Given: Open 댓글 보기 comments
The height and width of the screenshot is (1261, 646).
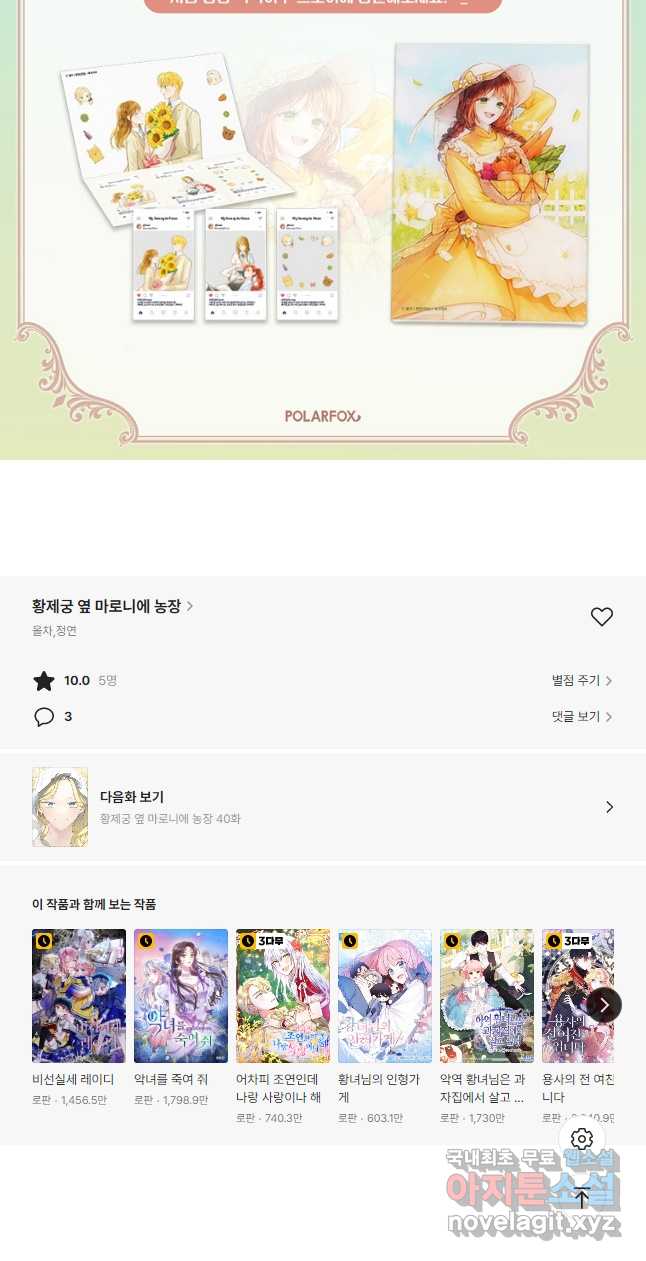Looking at the screenshot, I should coord(581,717).
